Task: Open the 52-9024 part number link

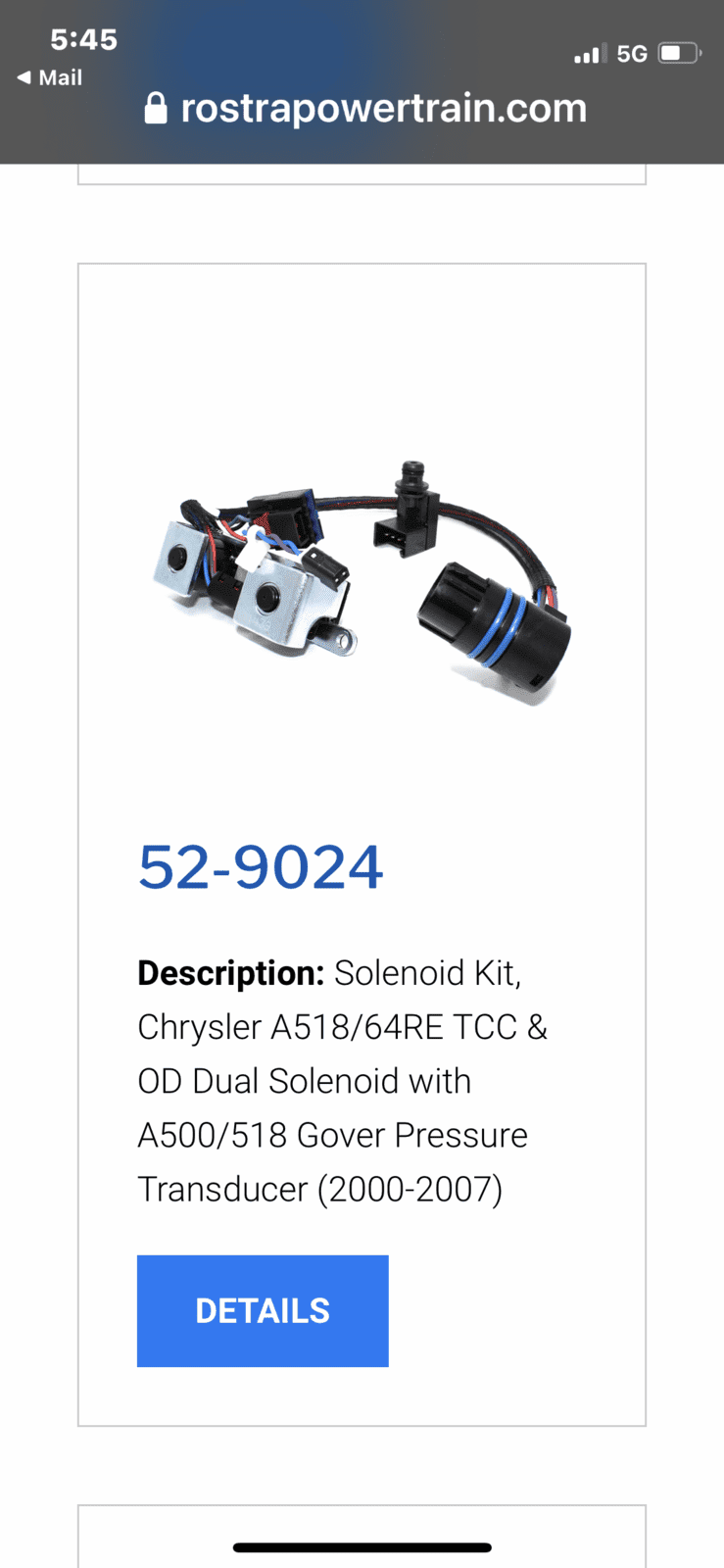Action: coord(261,867)
